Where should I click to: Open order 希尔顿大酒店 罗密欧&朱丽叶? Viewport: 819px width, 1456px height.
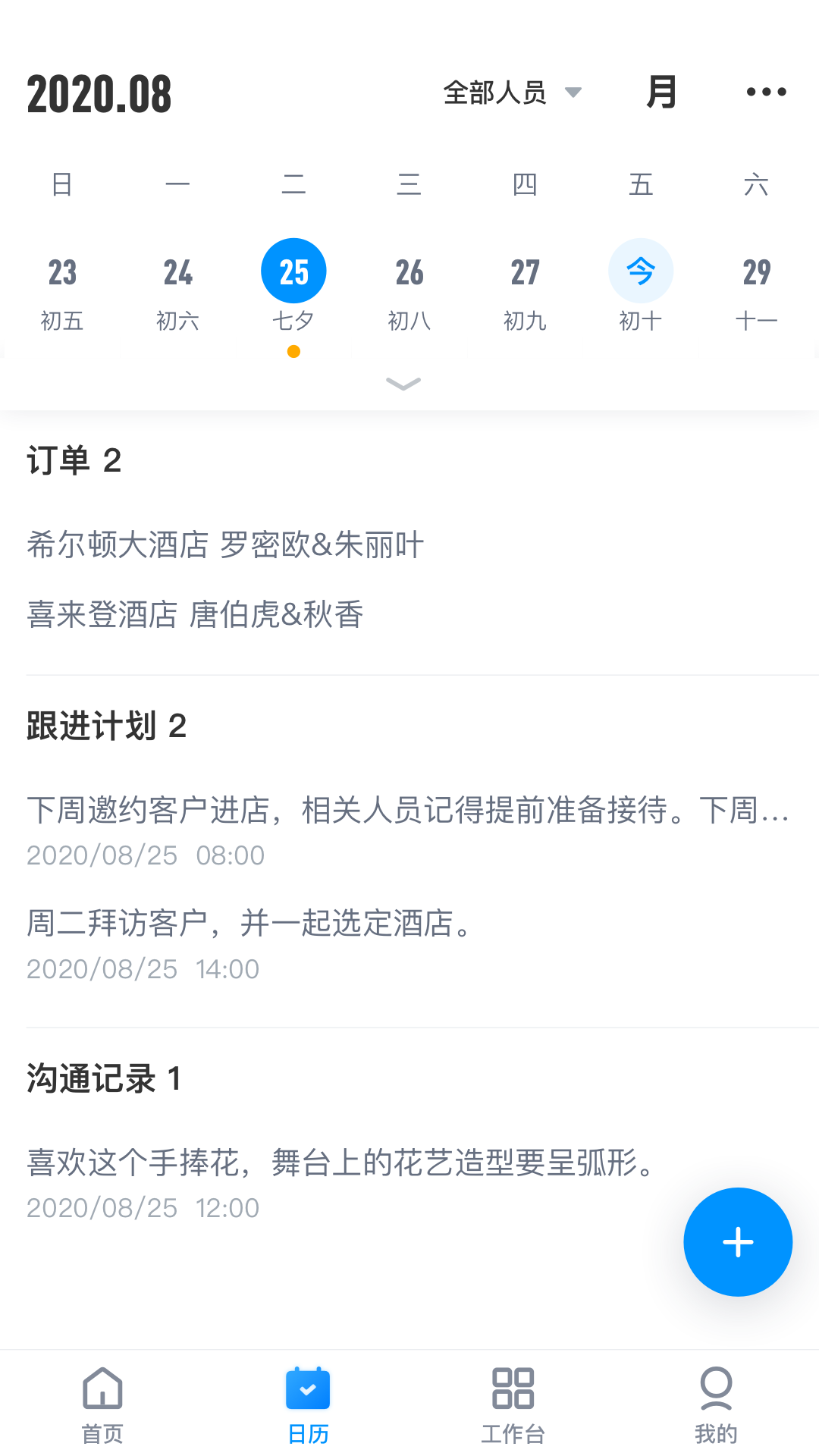point(224,544)
